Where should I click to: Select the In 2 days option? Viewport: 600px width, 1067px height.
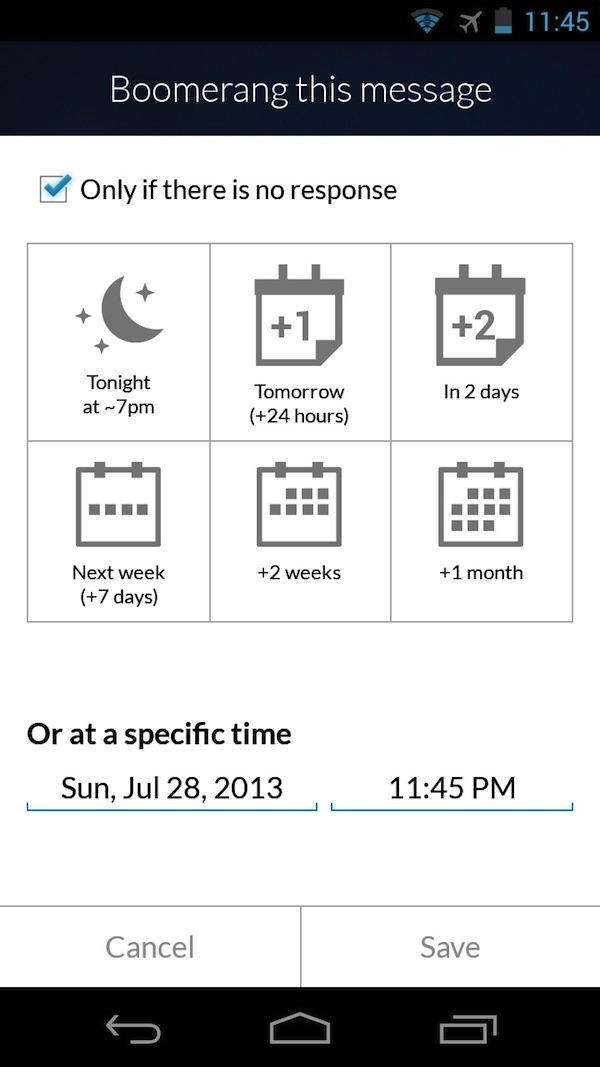click(481, 341)
